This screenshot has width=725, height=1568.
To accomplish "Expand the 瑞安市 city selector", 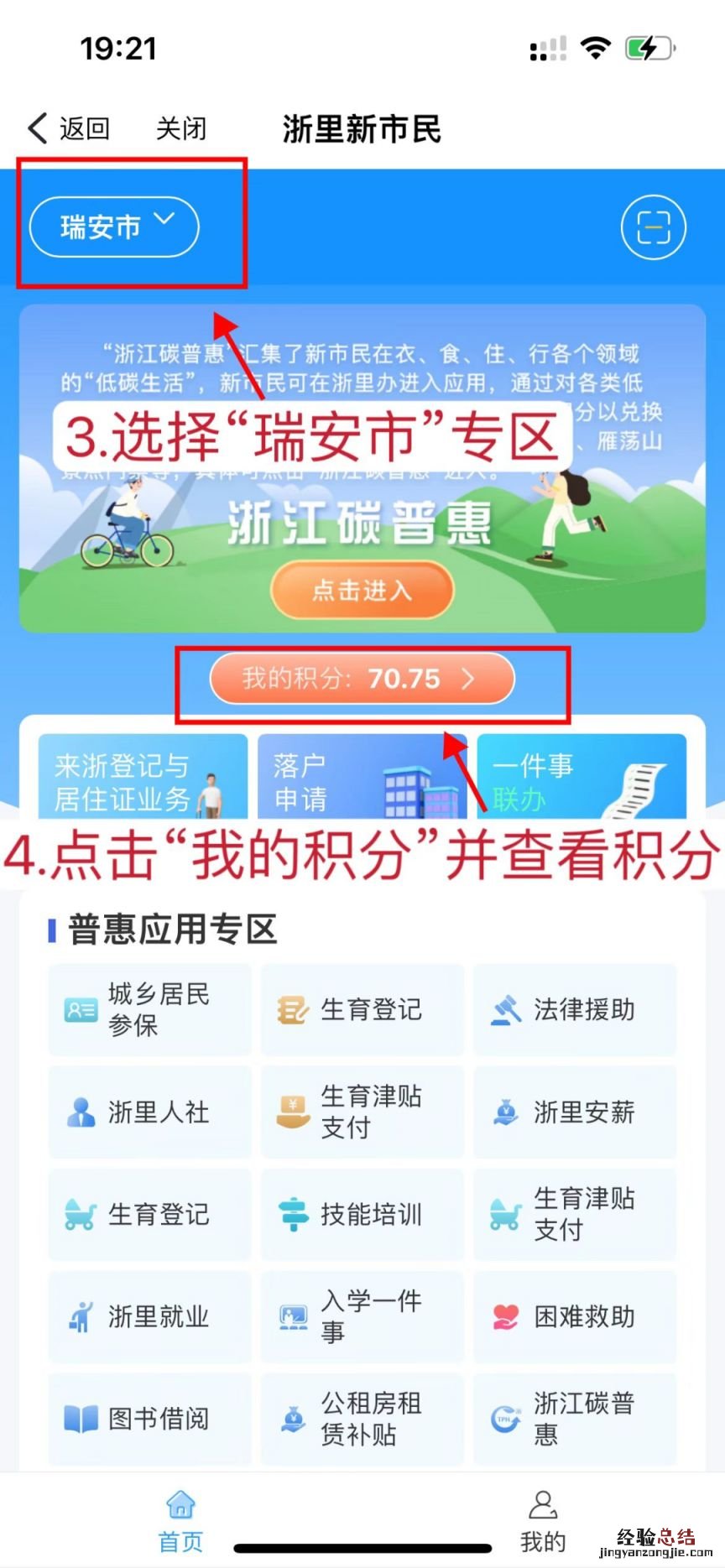I will coord(114,227).
